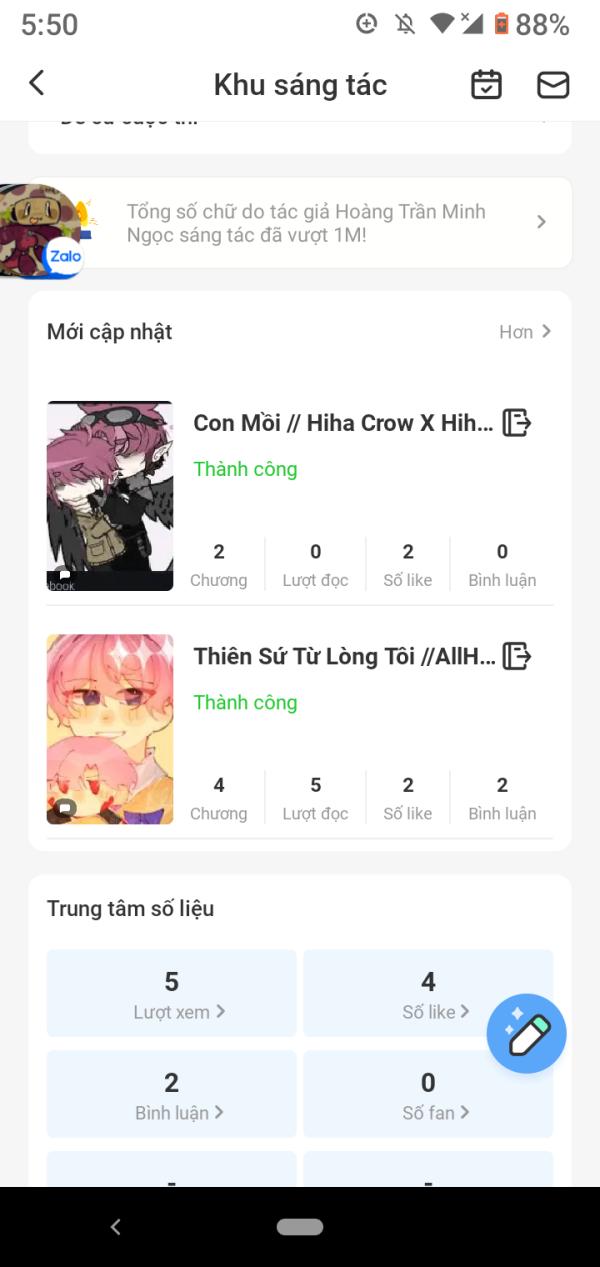Tap the export icon beside Con Mồi

pos(516,423)
